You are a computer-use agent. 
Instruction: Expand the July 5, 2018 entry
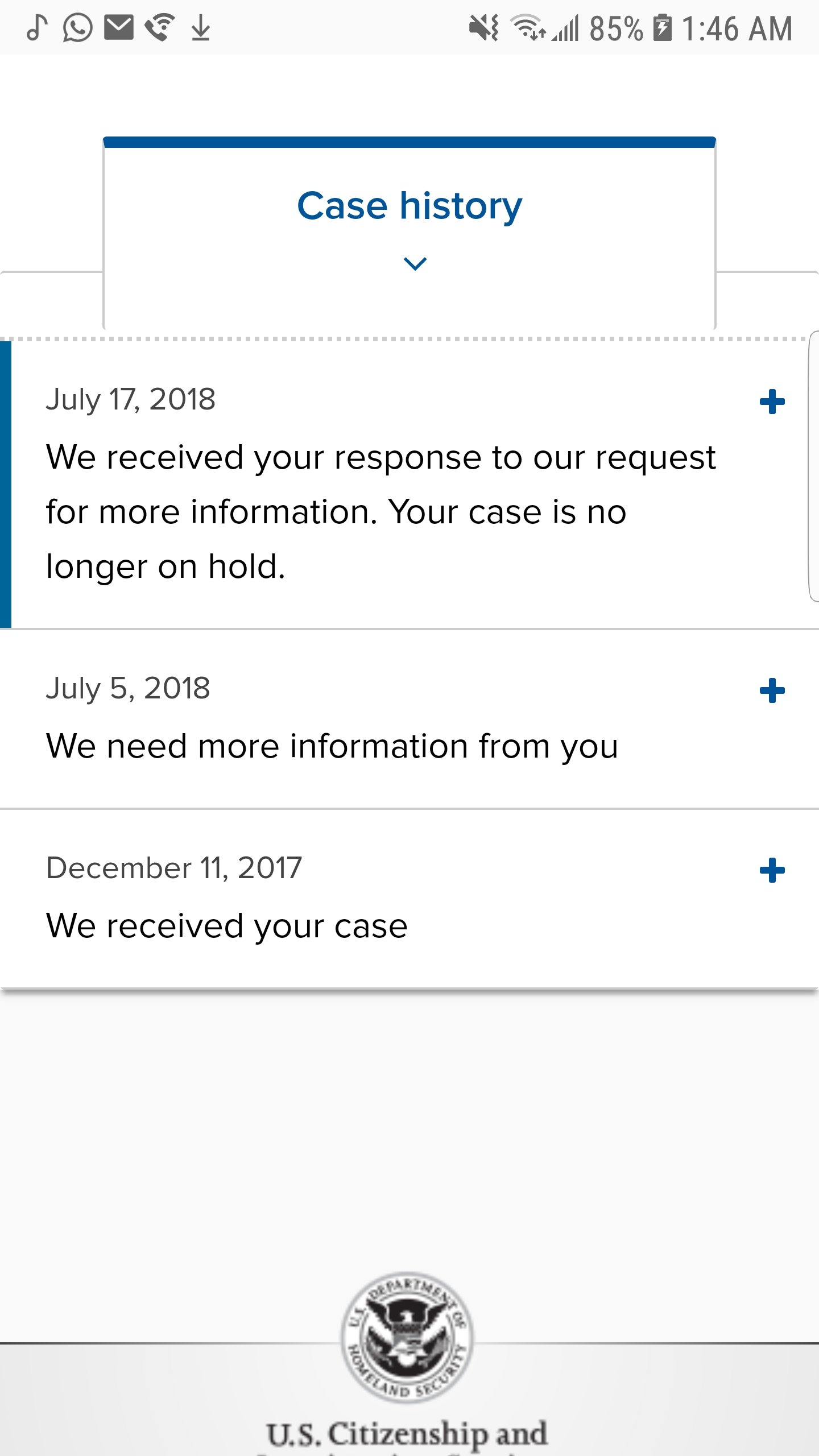(x=772, y=690)
